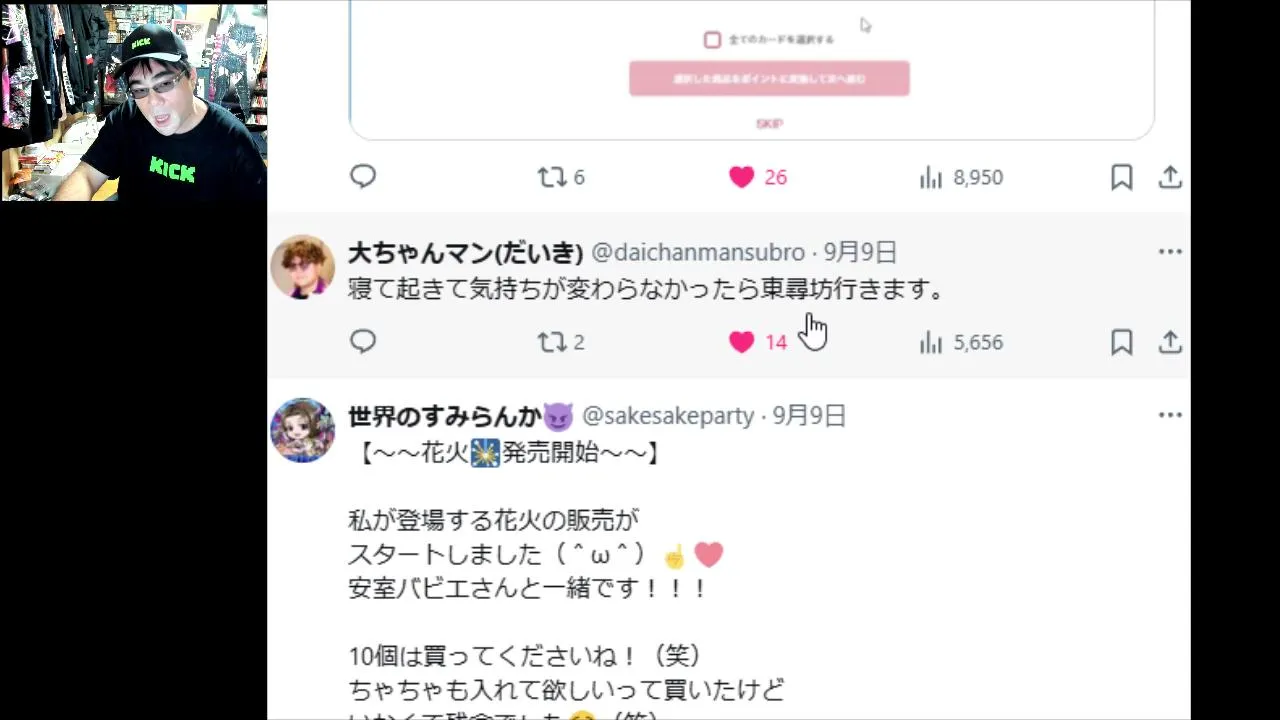View analytics for the 5,656 views post
The height and width of the screenshot is (720, 1280).
click(x=931, y=342)
